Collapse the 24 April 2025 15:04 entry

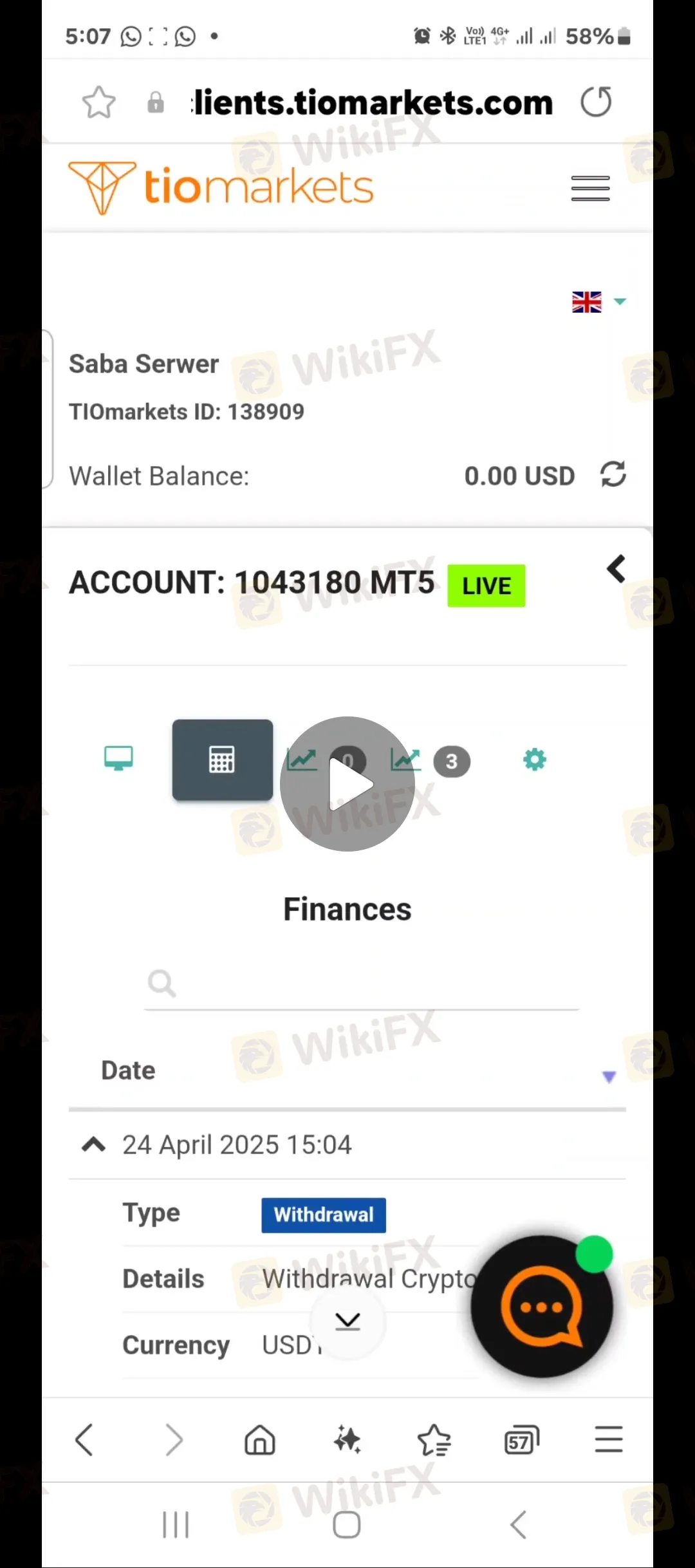pyautogui.click(x=94, y=1144)
